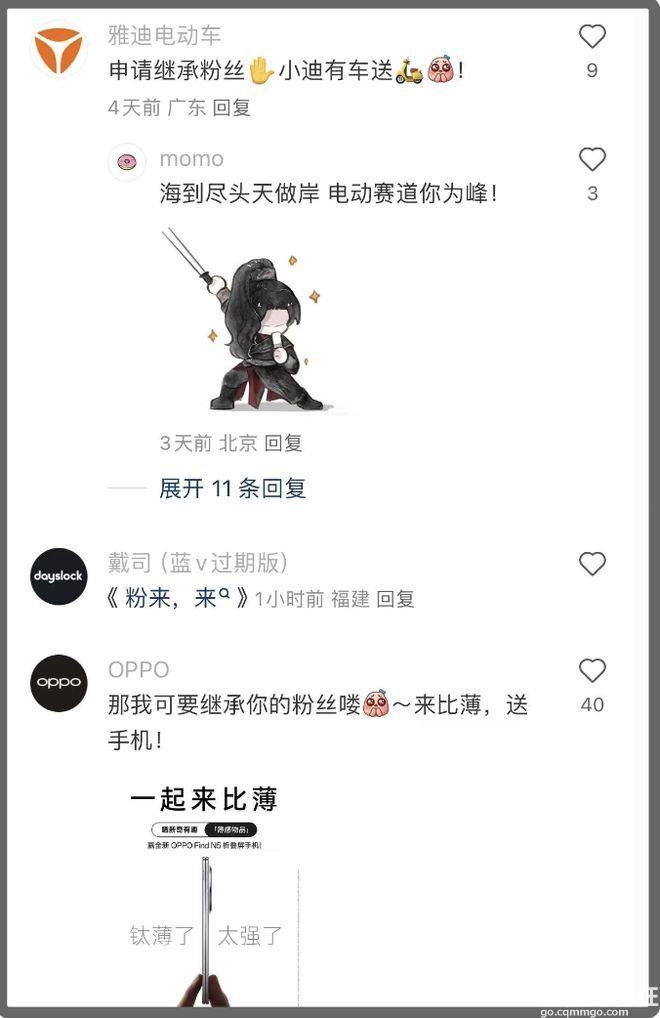
Task: Like momo's reply comment
Action: pos(592,159)
